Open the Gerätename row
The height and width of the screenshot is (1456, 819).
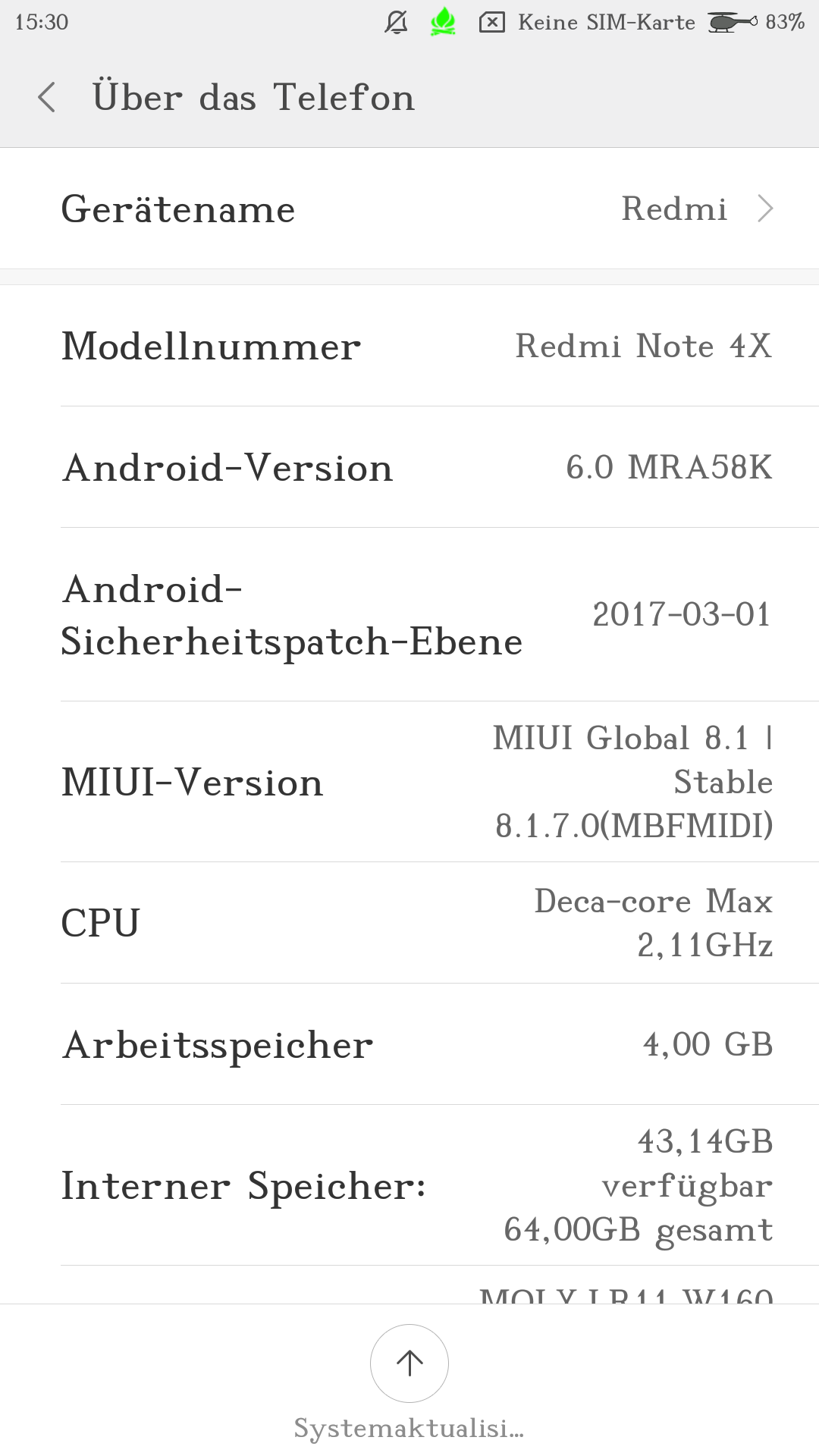[409, 209]
